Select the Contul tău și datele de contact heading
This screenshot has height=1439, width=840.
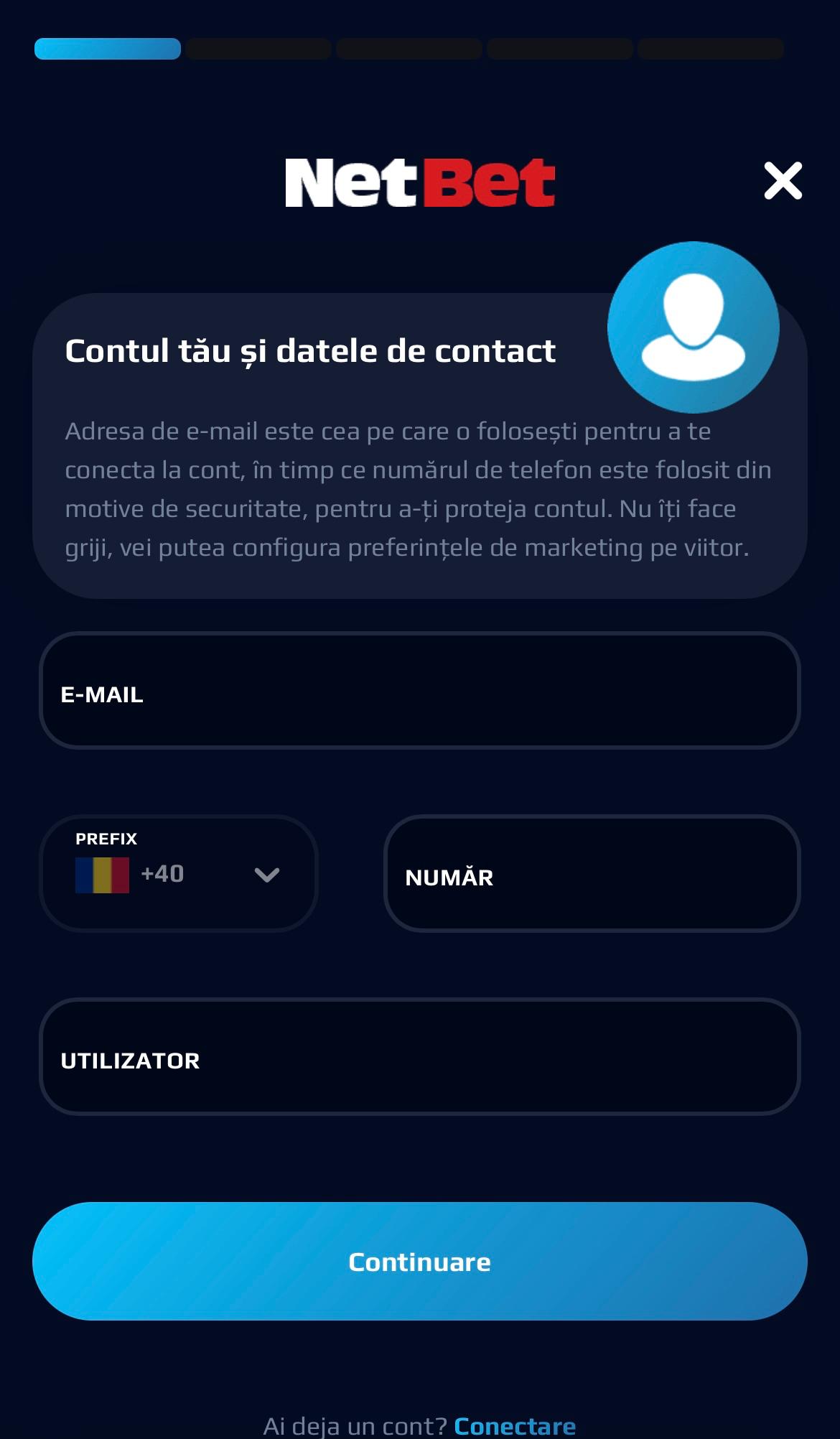(309, 352)
